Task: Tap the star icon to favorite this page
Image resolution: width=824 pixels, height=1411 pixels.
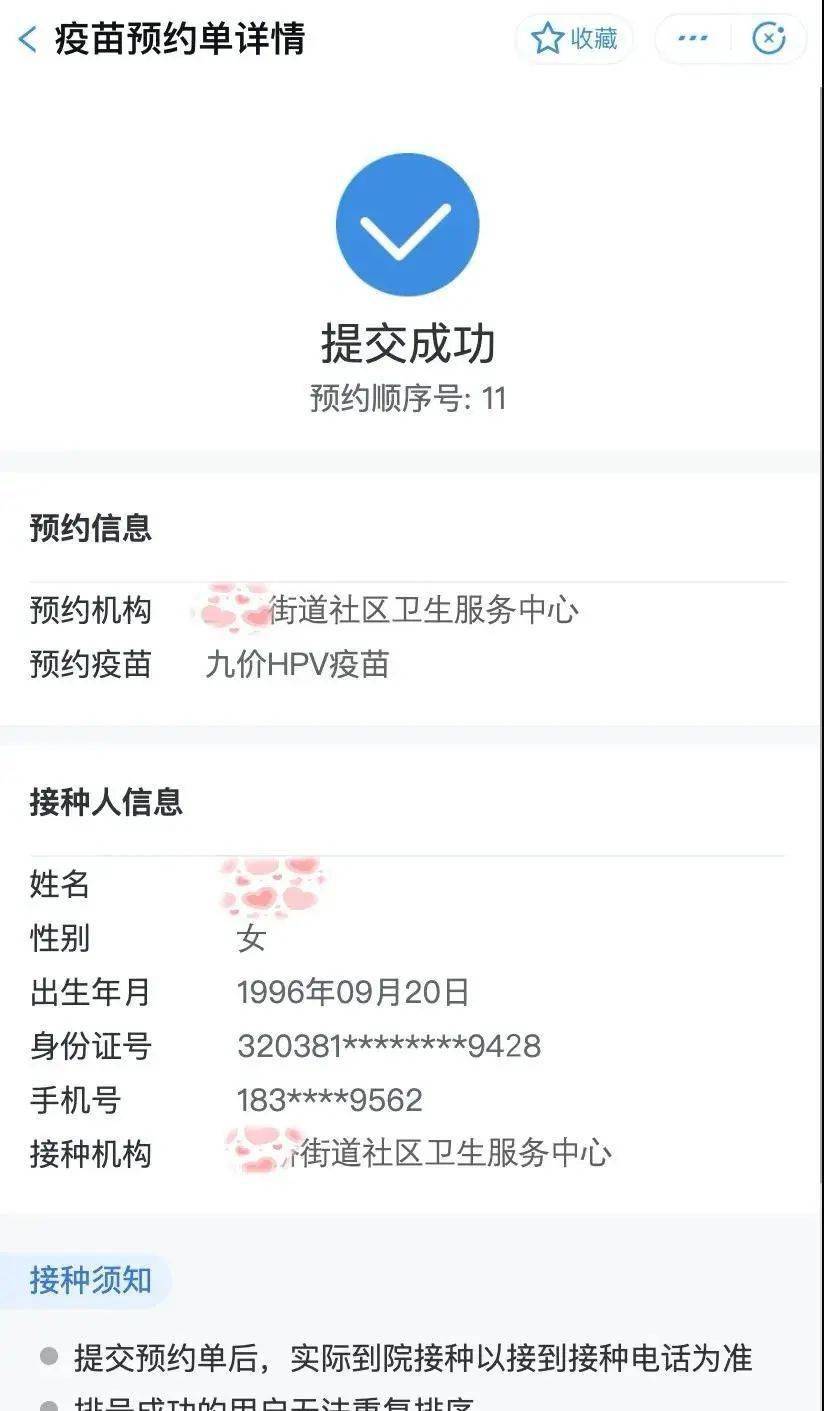Action: 545,38
